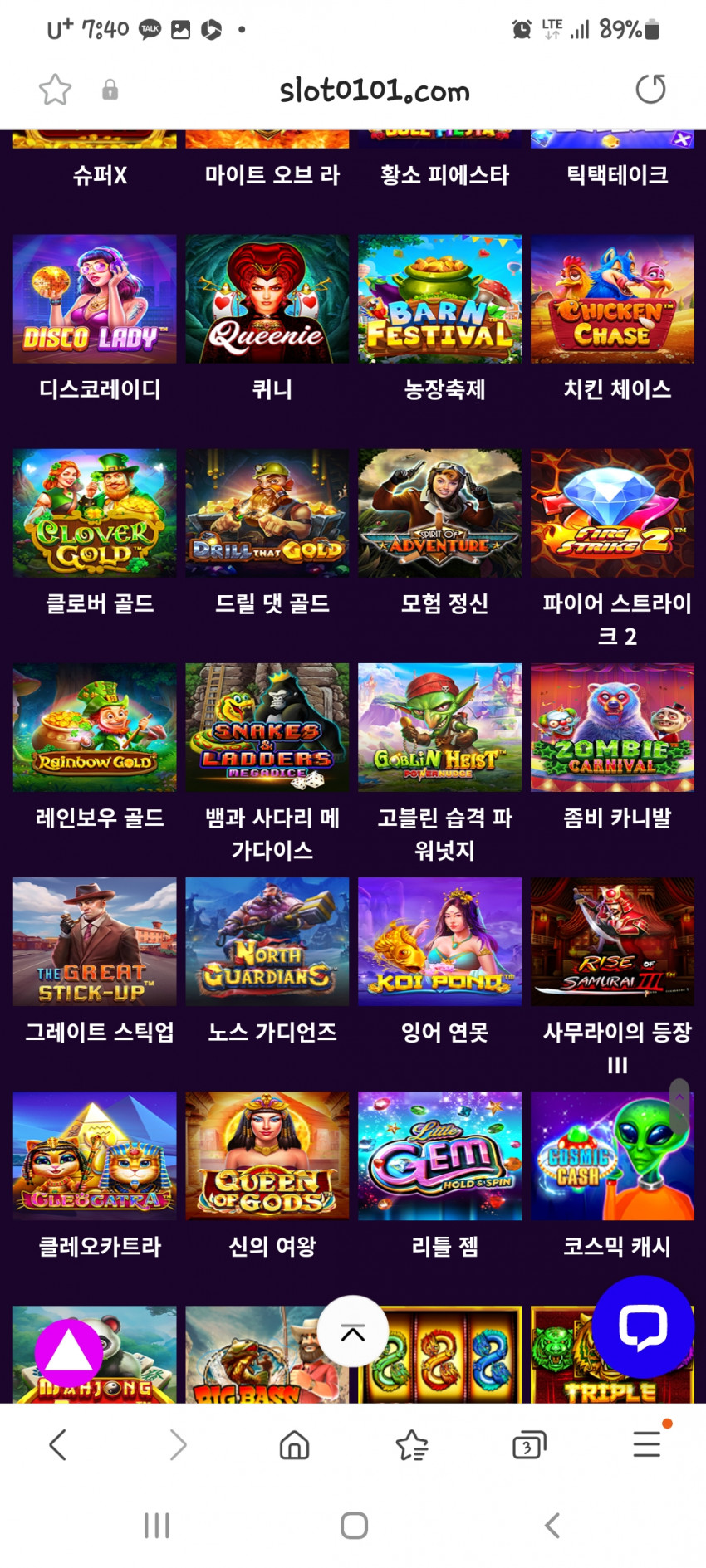
Task: Open the Drill That Gold game
Action: 267,513
